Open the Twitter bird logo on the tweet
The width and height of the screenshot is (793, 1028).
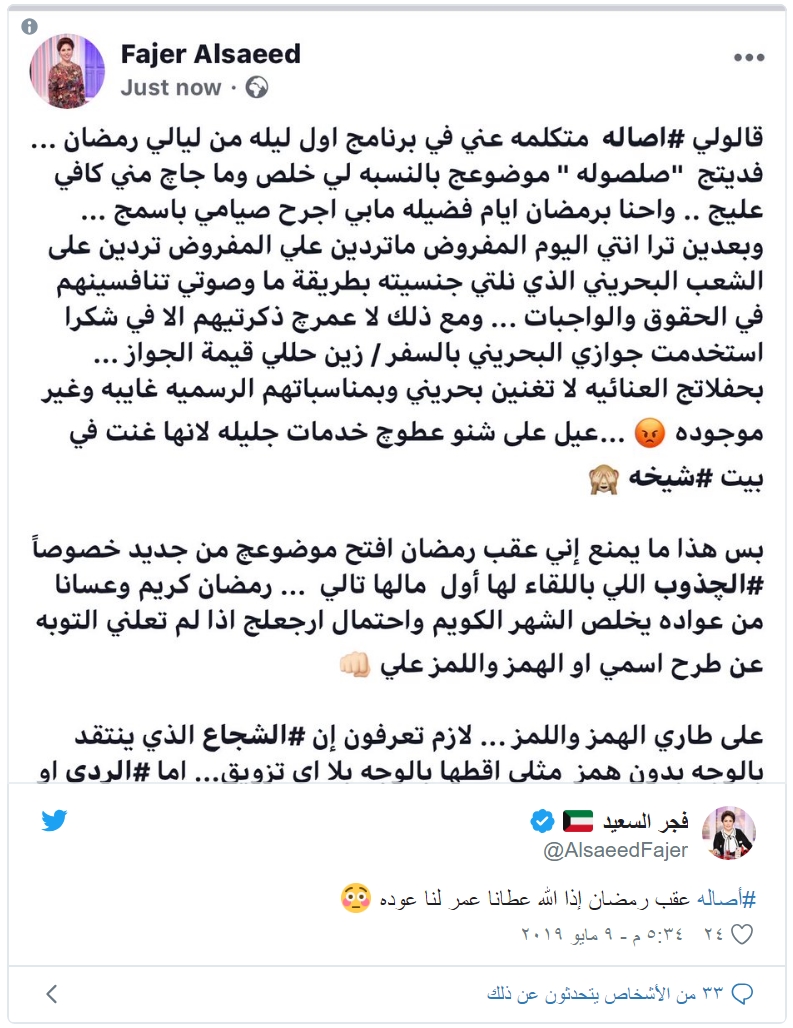pos(54,820)
